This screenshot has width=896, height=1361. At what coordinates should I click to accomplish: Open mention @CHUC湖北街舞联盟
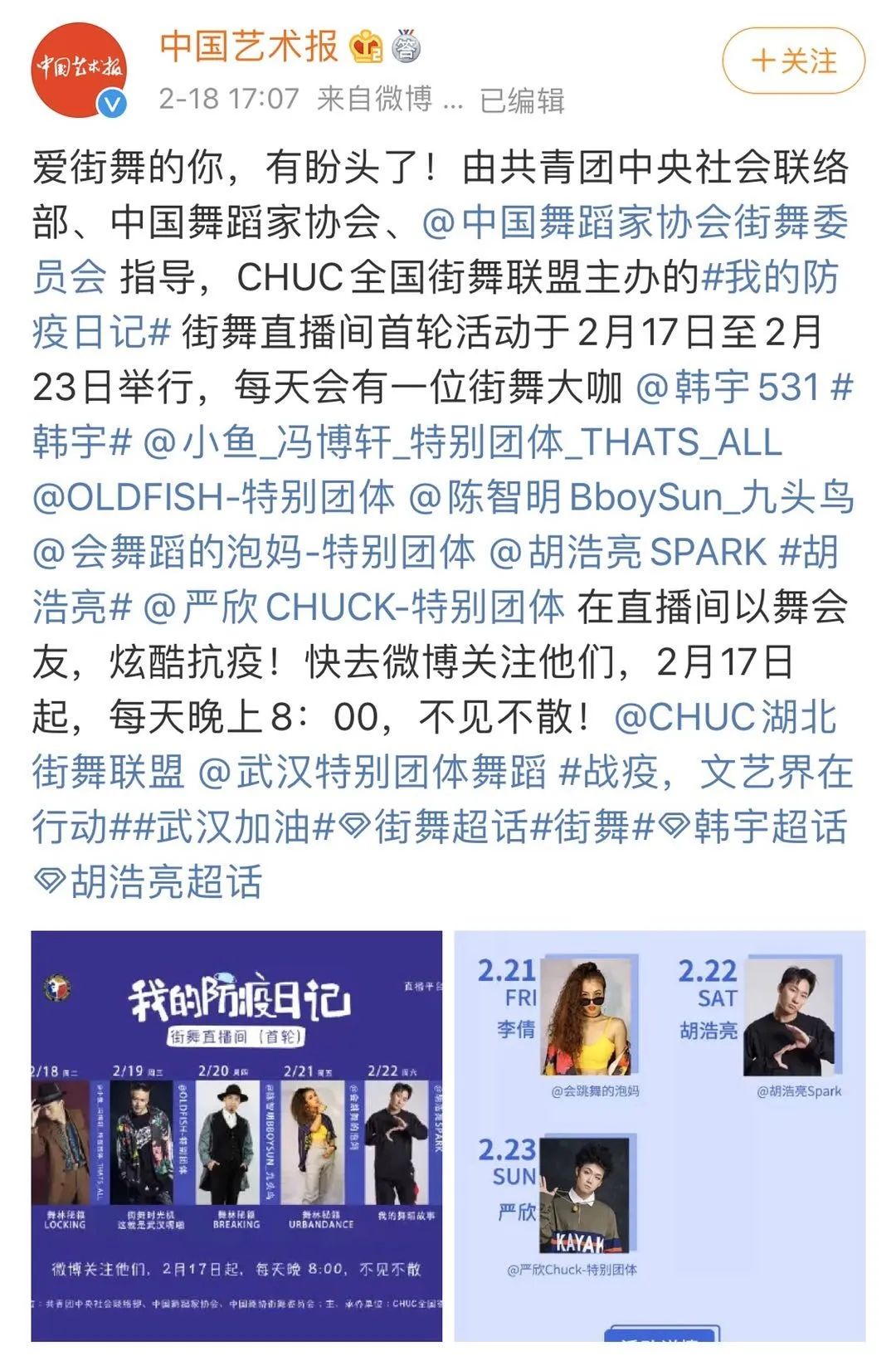pyautogui.click(x=725, y=717)
